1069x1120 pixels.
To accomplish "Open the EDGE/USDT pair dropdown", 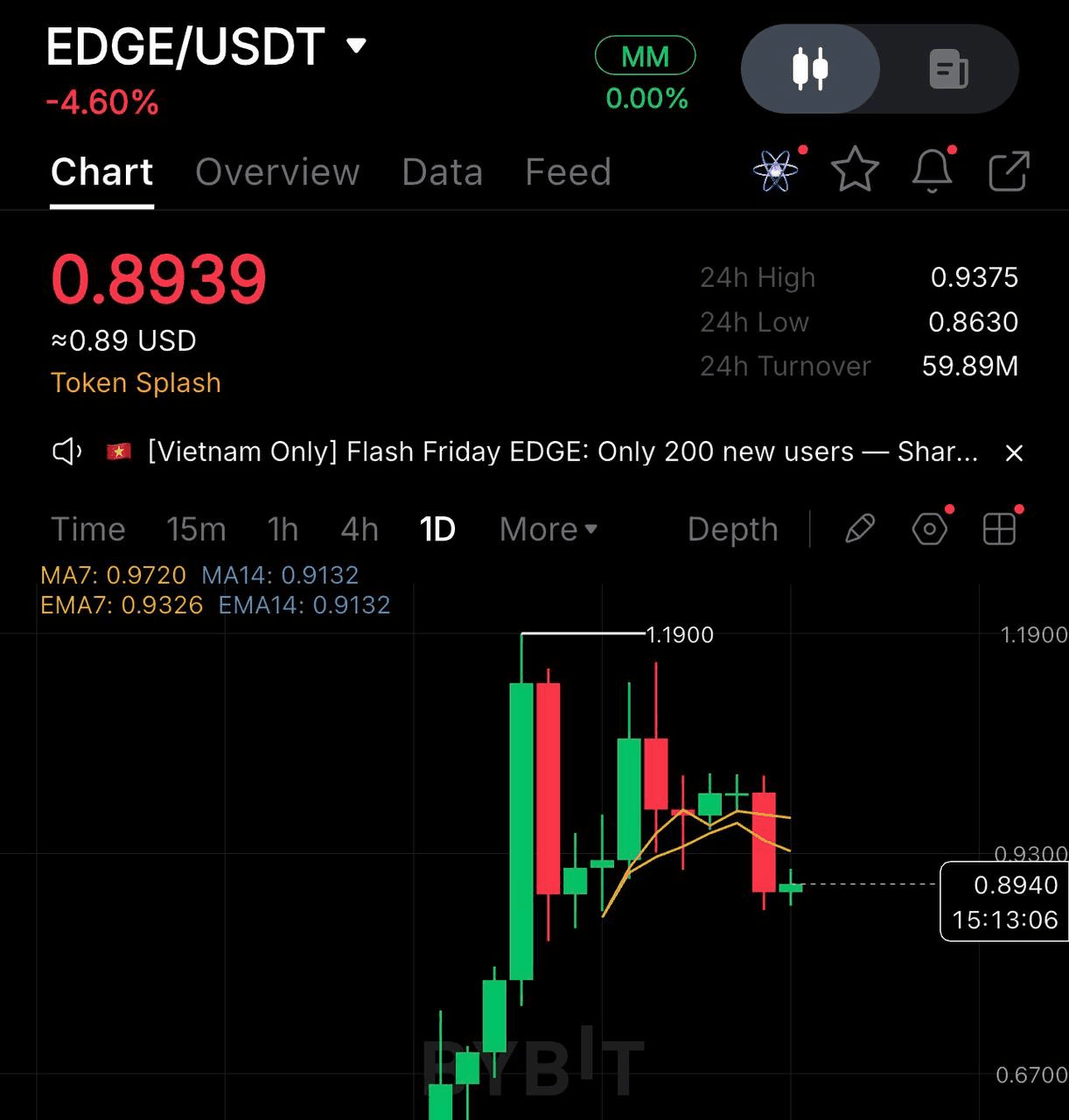I will click(356, 45).
